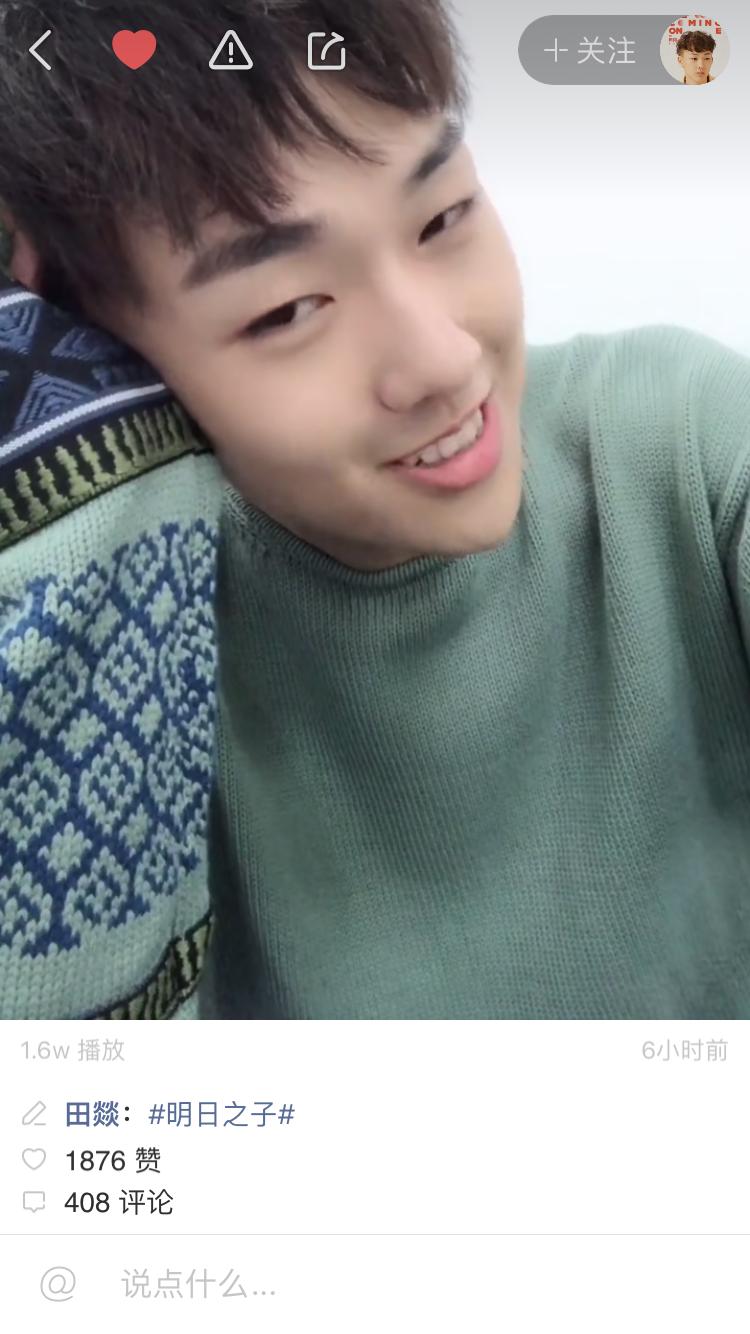Share this video
This screenshot has height=1334, width=750.
click(x=327, y=50)
